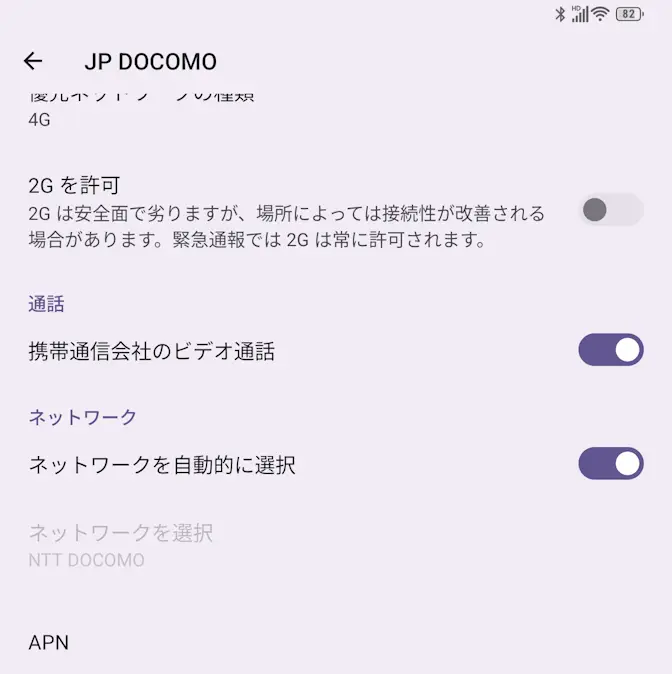The image size is (672, 674).
Task: Enable the 2G を許可 switch
Action: click(x=610, y=210)
